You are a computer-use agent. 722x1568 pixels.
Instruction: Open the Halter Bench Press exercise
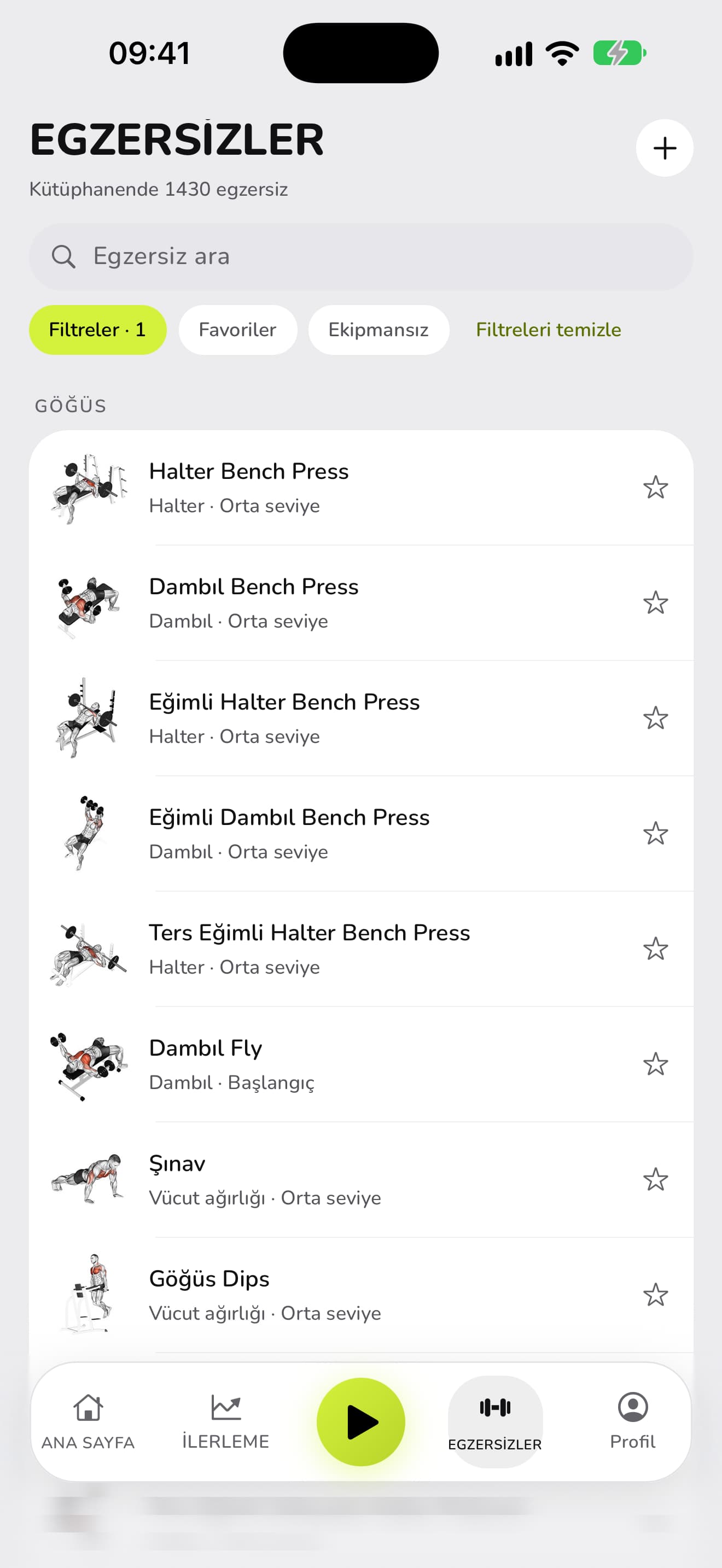(361, 488)
